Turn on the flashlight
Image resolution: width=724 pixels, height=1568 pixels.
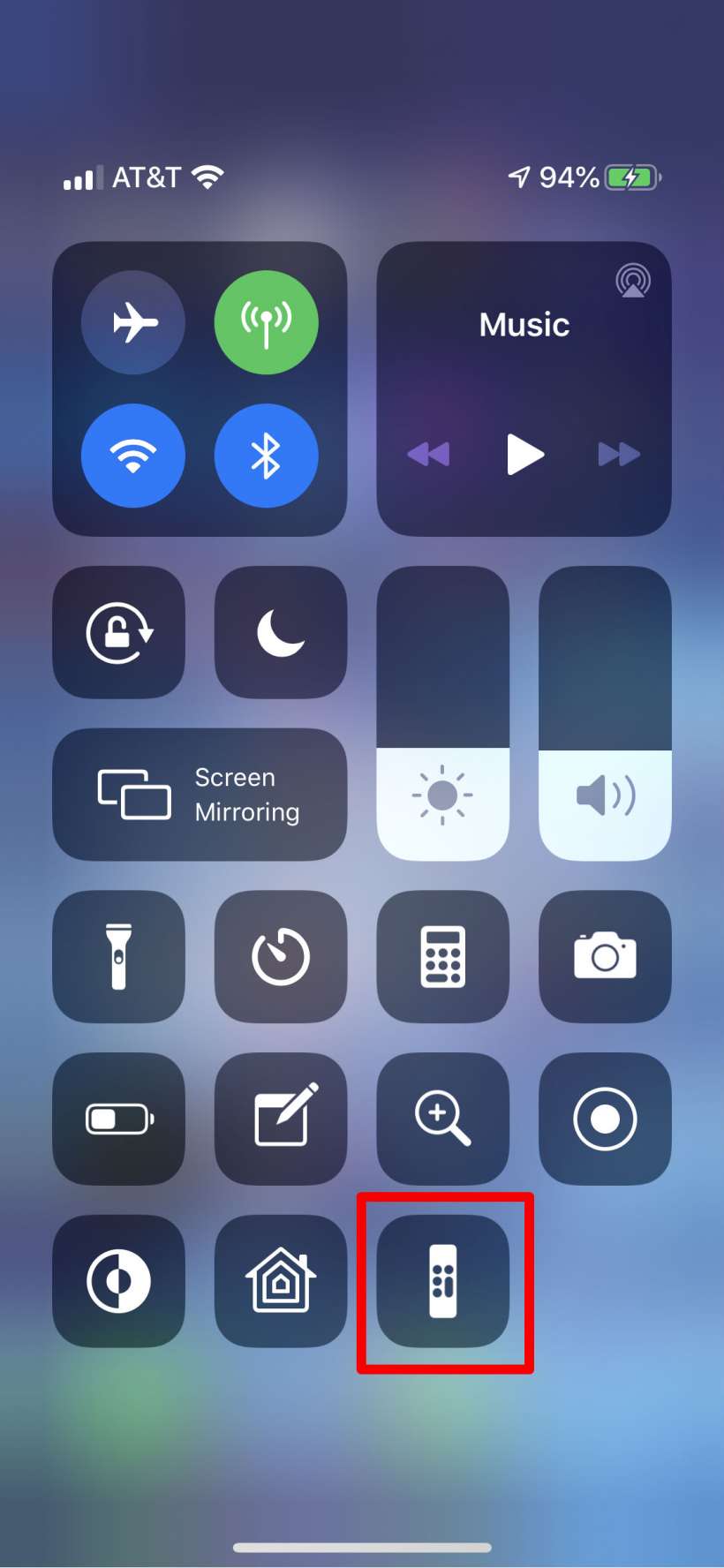tap(119, 956)
